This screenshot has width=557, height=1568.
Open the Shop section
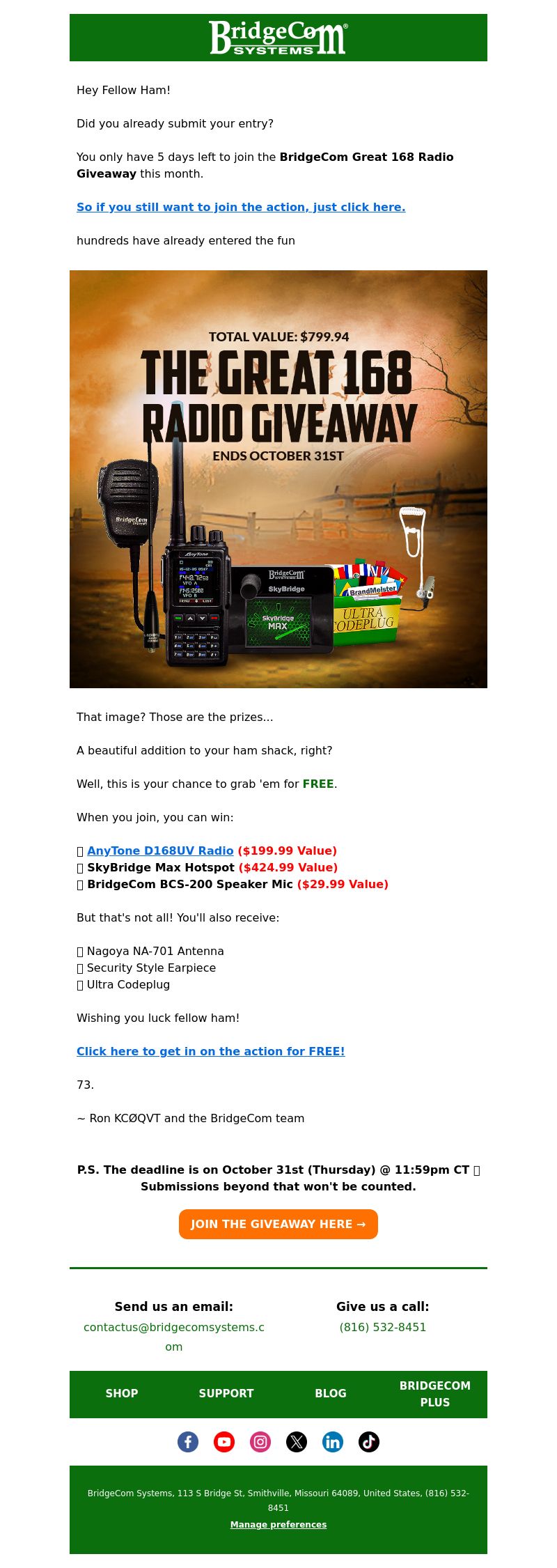[122, 1393]
